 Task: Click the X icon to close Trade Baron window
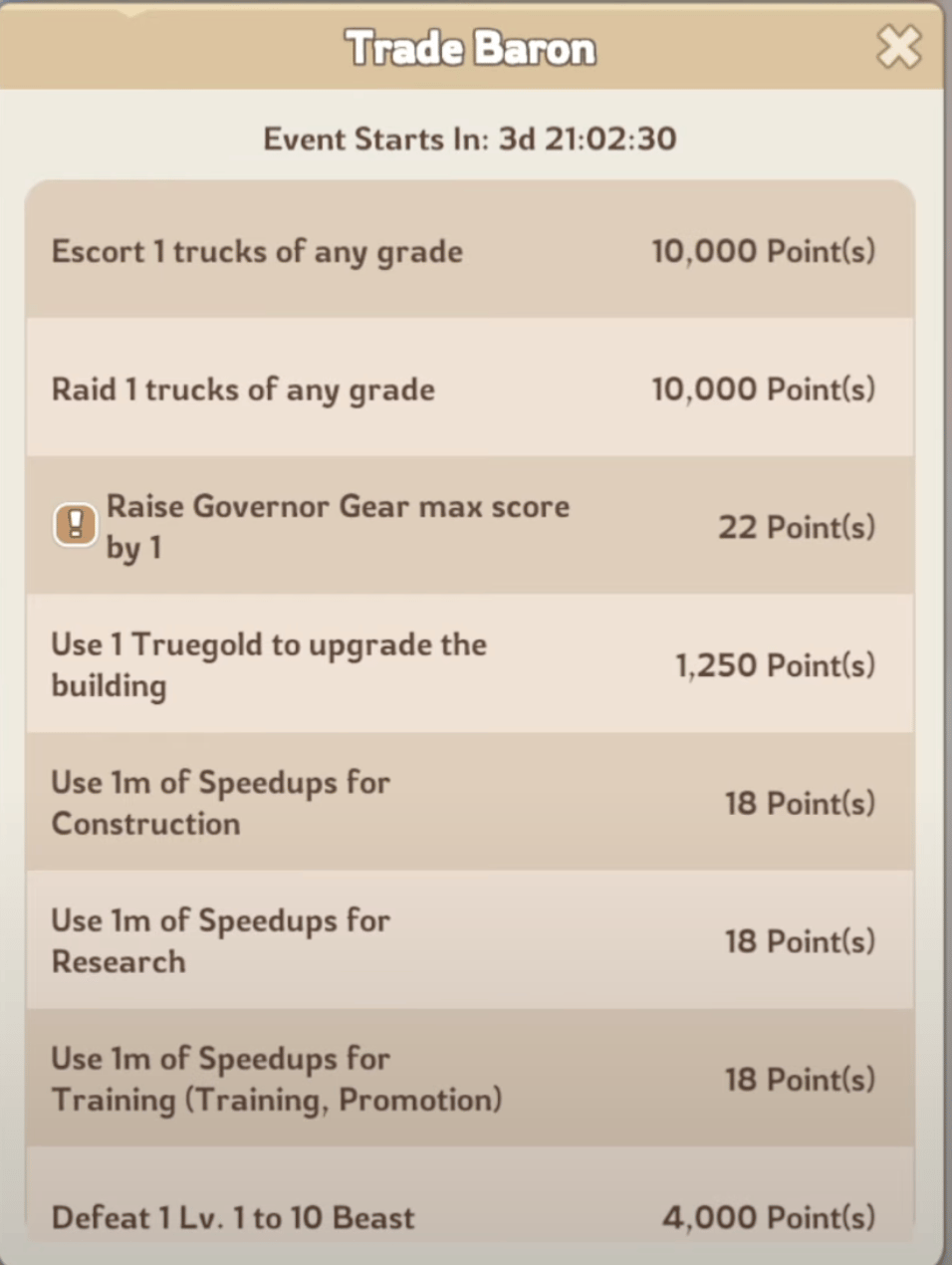tap(899, 46)
